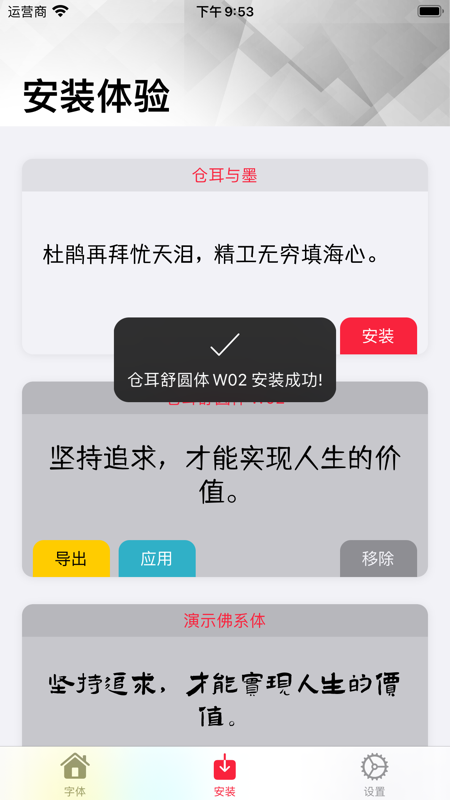Install the 仓耳与墨 font
This screenshot has height=800, width=450.
coord(378,336)
